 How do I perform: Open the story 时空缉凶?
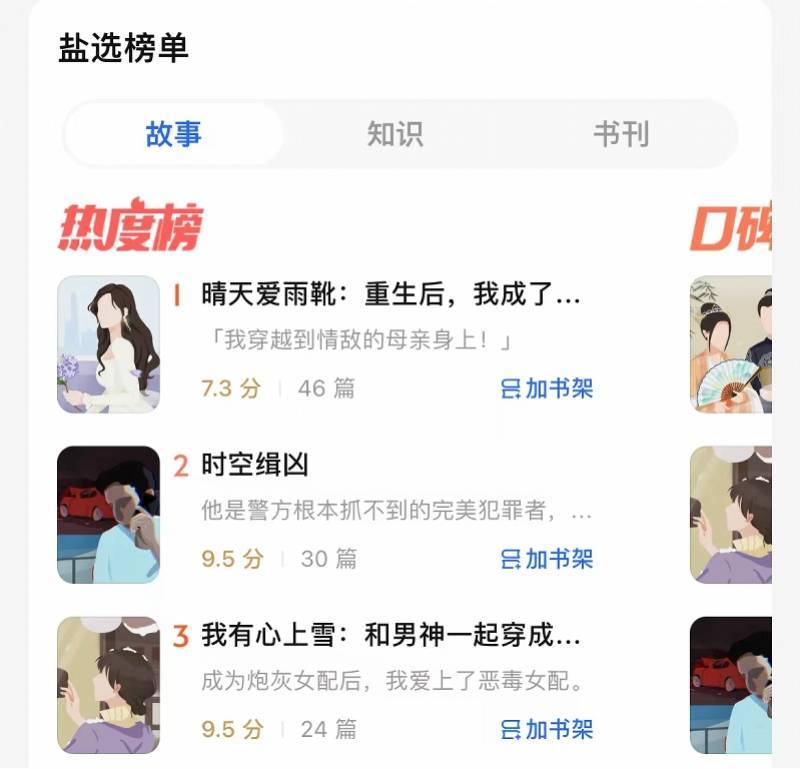click(255, 465)
